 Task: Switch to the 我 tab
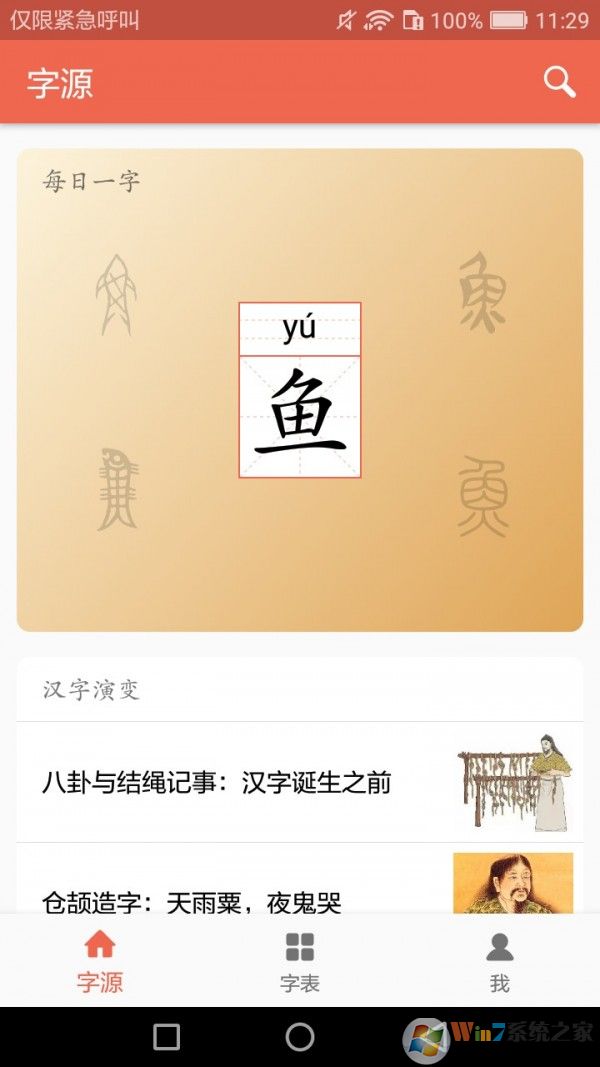click(x=499, y=961)
